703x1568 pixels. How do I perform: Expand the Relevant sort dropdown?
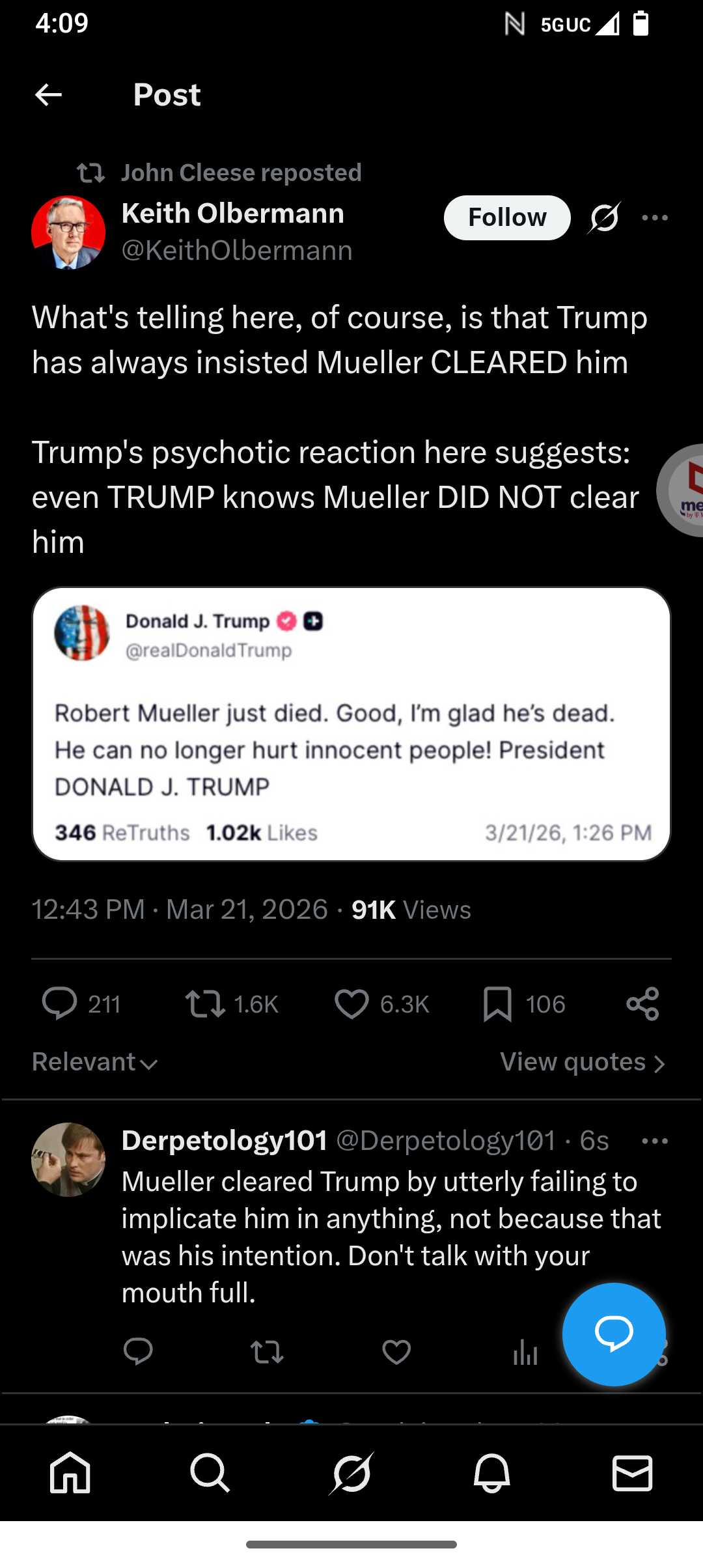click(95, 1062)
